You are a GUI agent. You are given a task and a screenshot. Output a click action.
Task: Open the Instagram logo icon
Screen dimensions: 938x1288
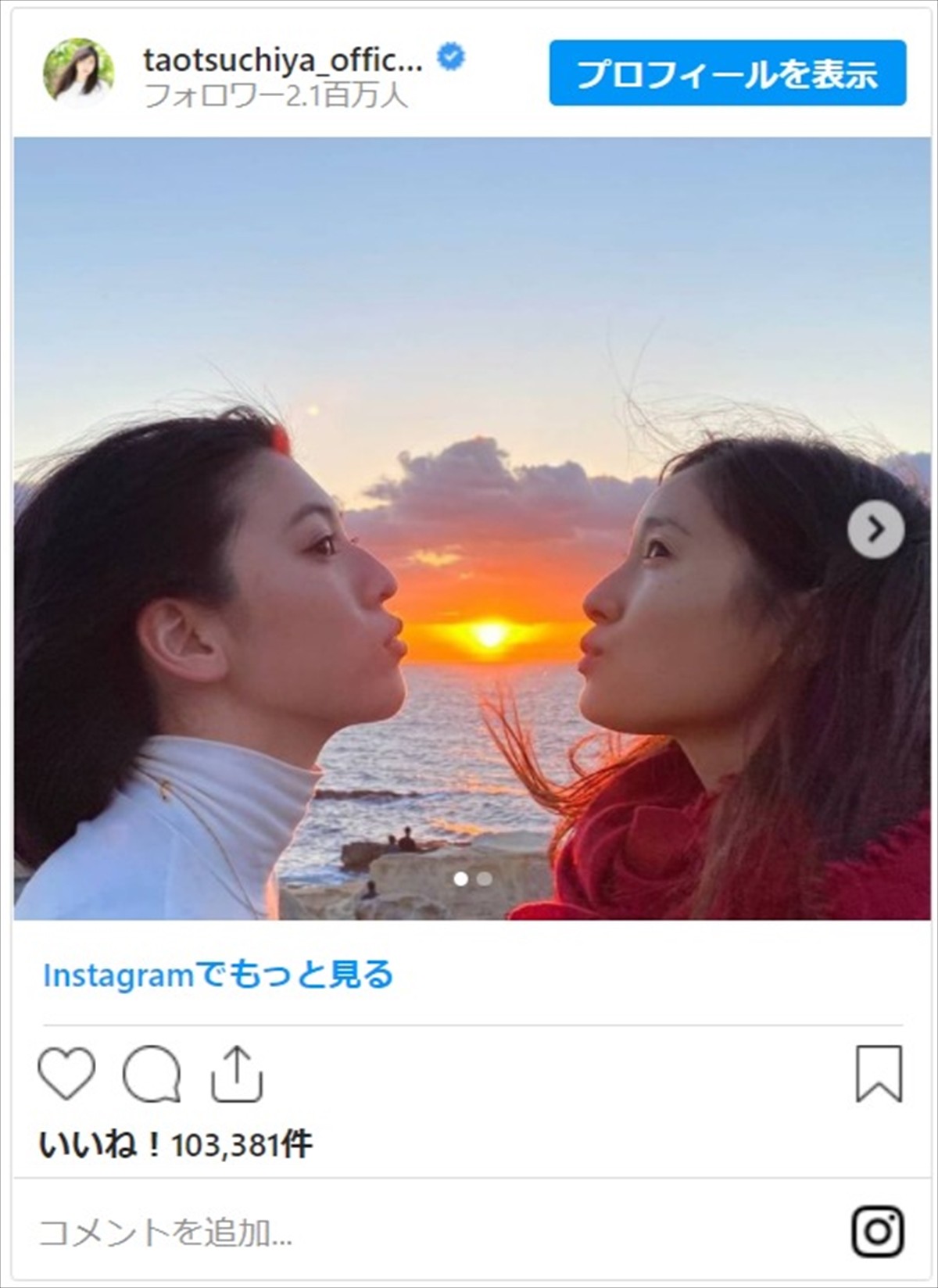tap(878, 1232)
